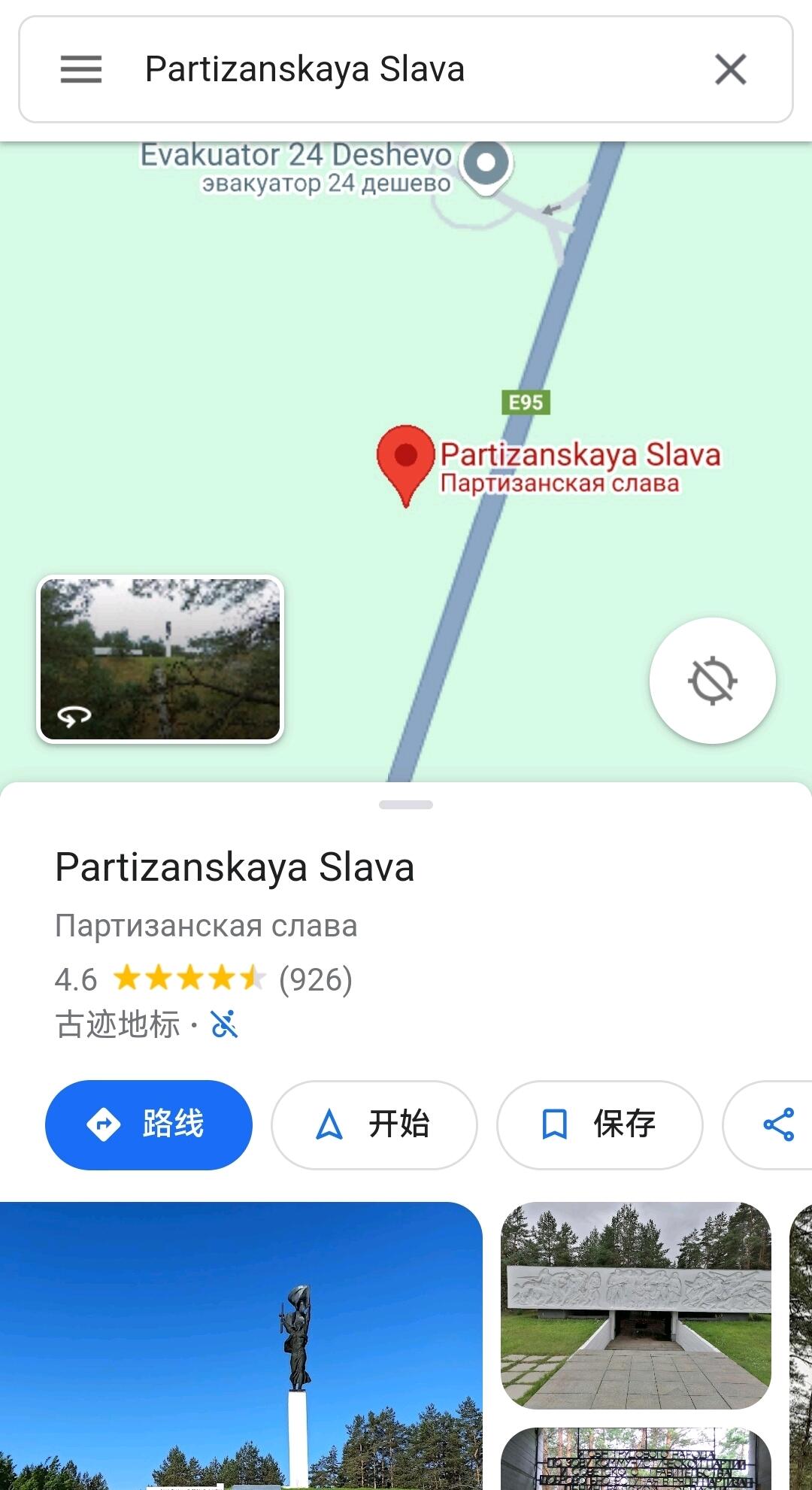Open the hamburger menu

[81, 69]
